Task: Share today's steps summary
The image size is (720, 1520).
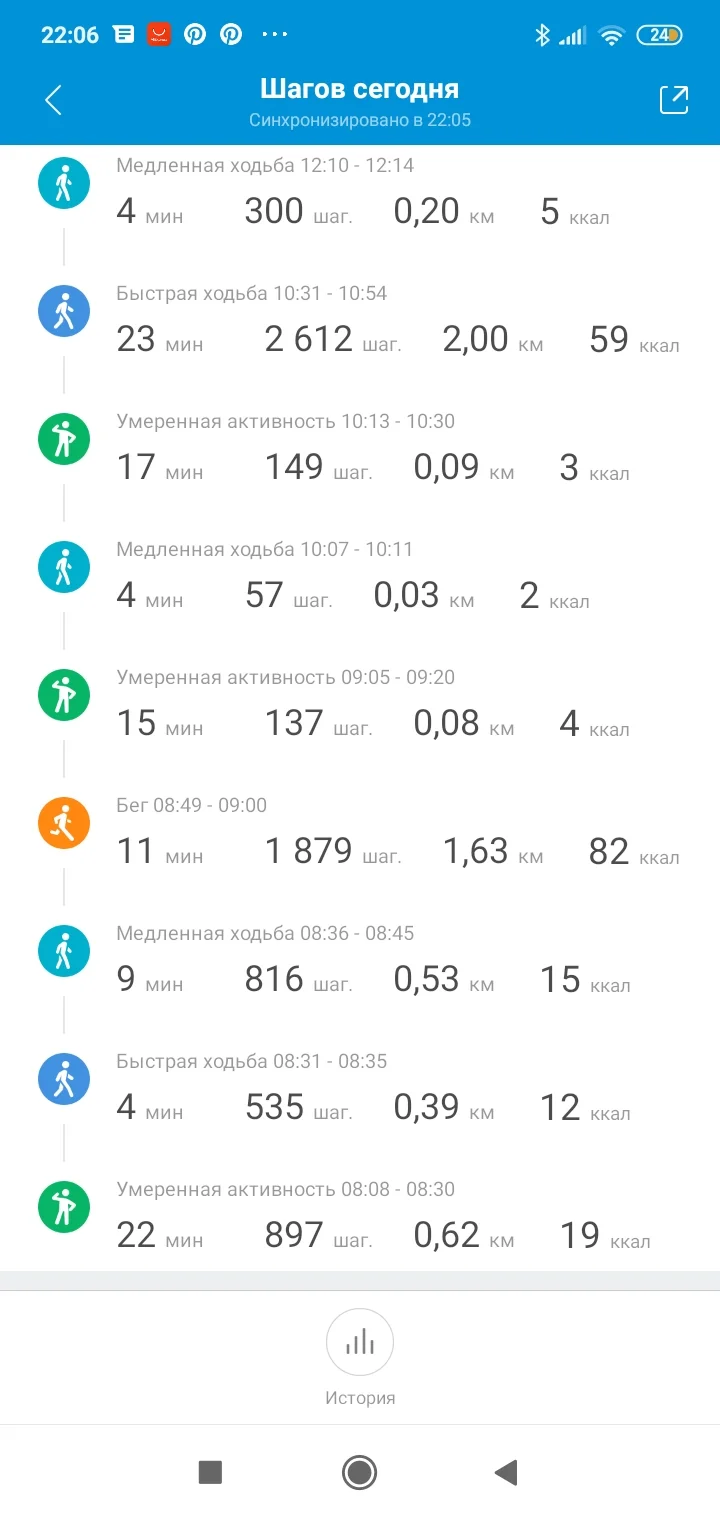Action: (674, 100)
